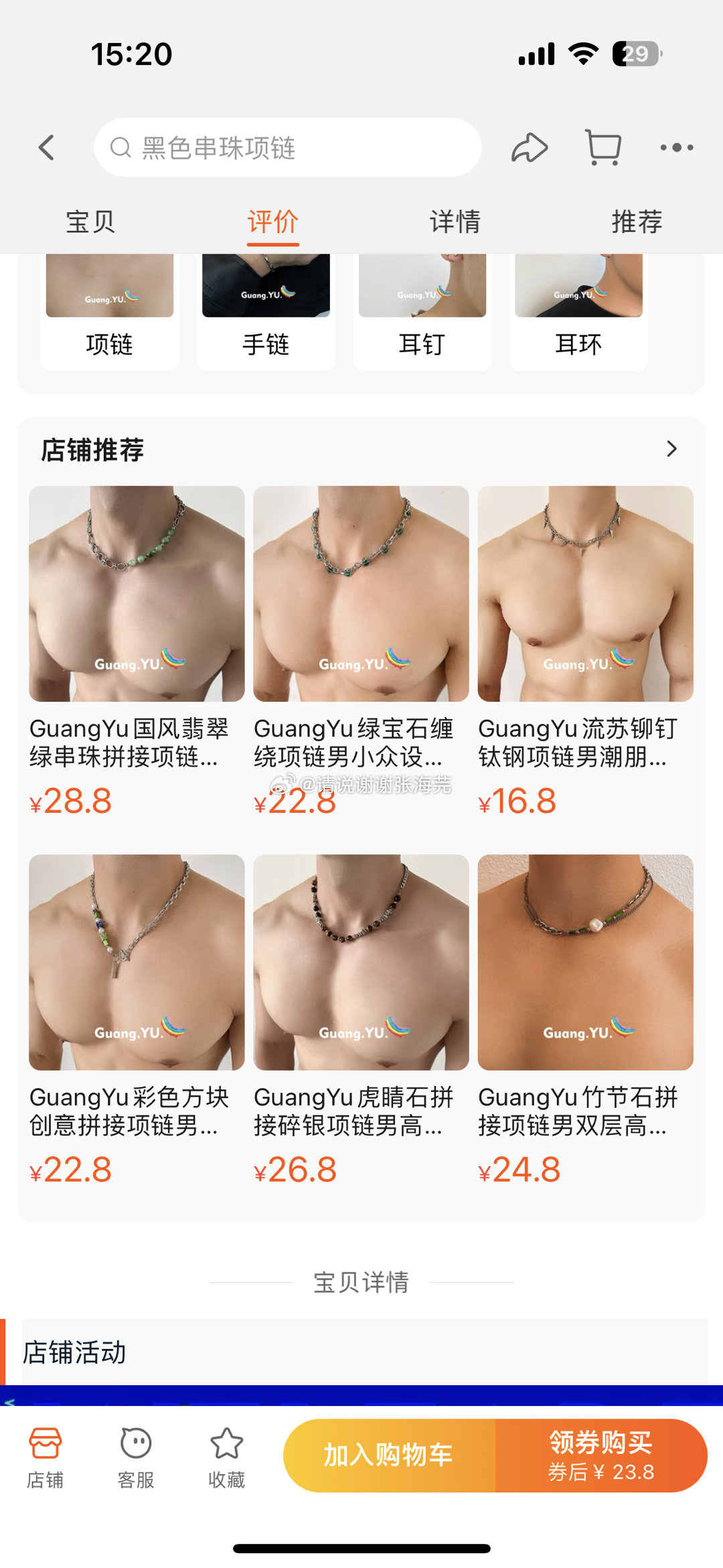Go back to the previous page
Screen dimensions: 723x1568
pyautogui.click(x=46, y=147)
